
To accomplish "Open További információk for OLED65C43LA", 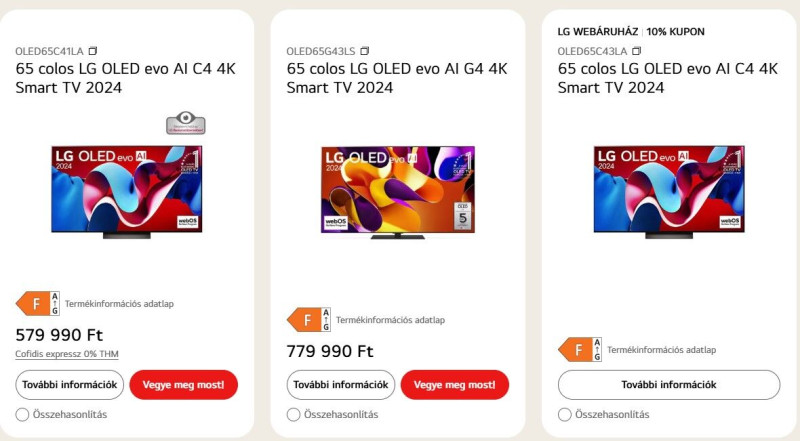I will coord(669,385).
